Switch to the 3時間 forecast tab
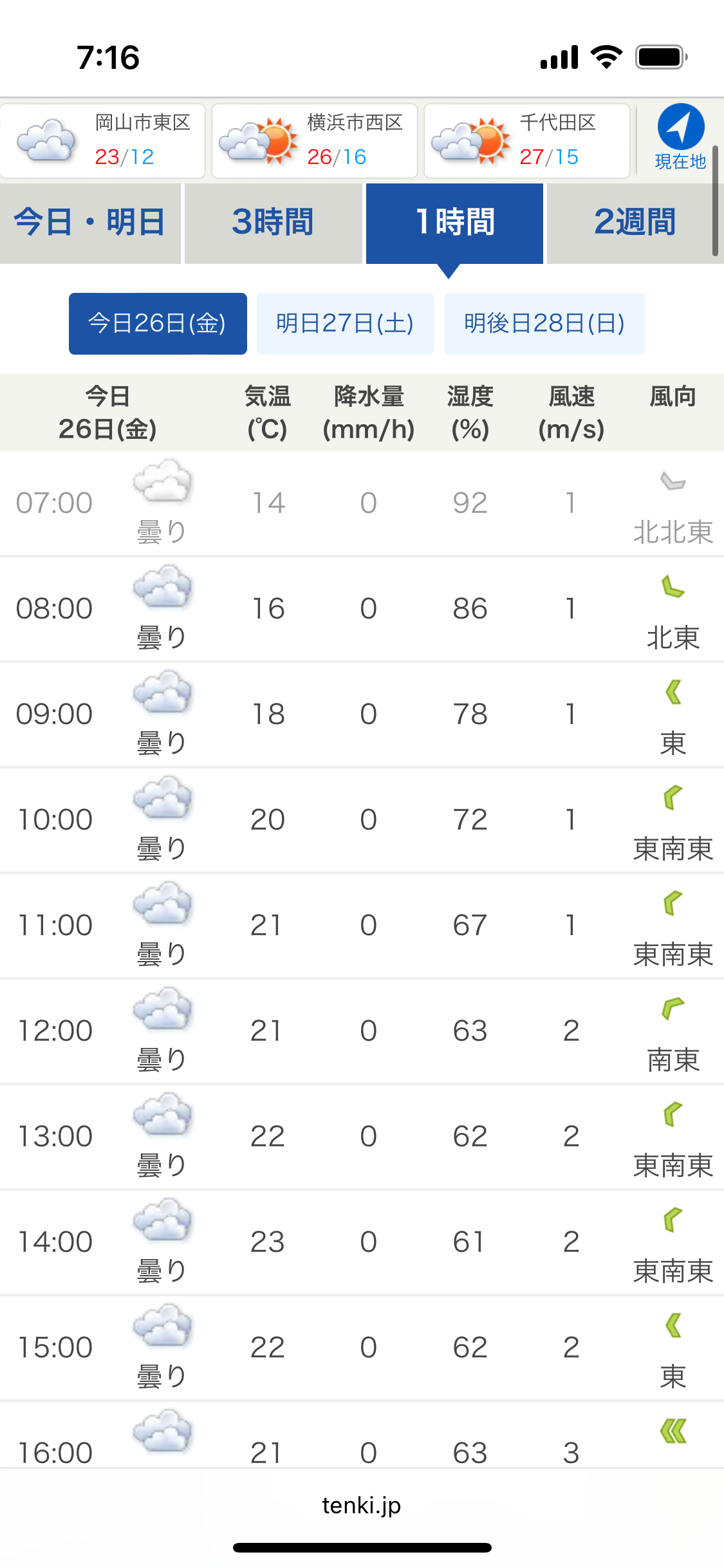Screen dimensions: 724x1568 274,223
